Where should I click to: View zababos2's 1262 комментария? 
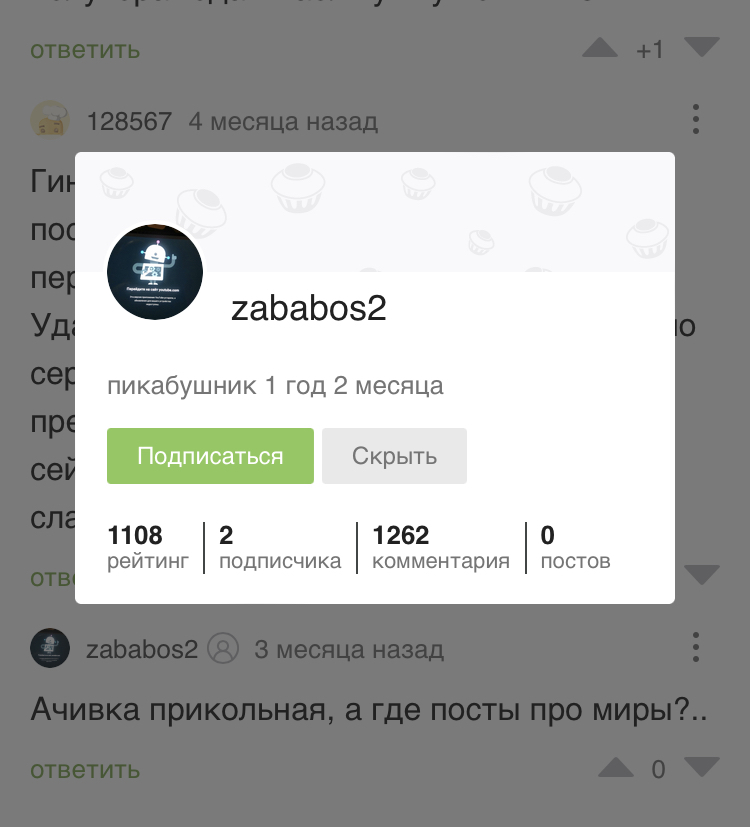440,548
